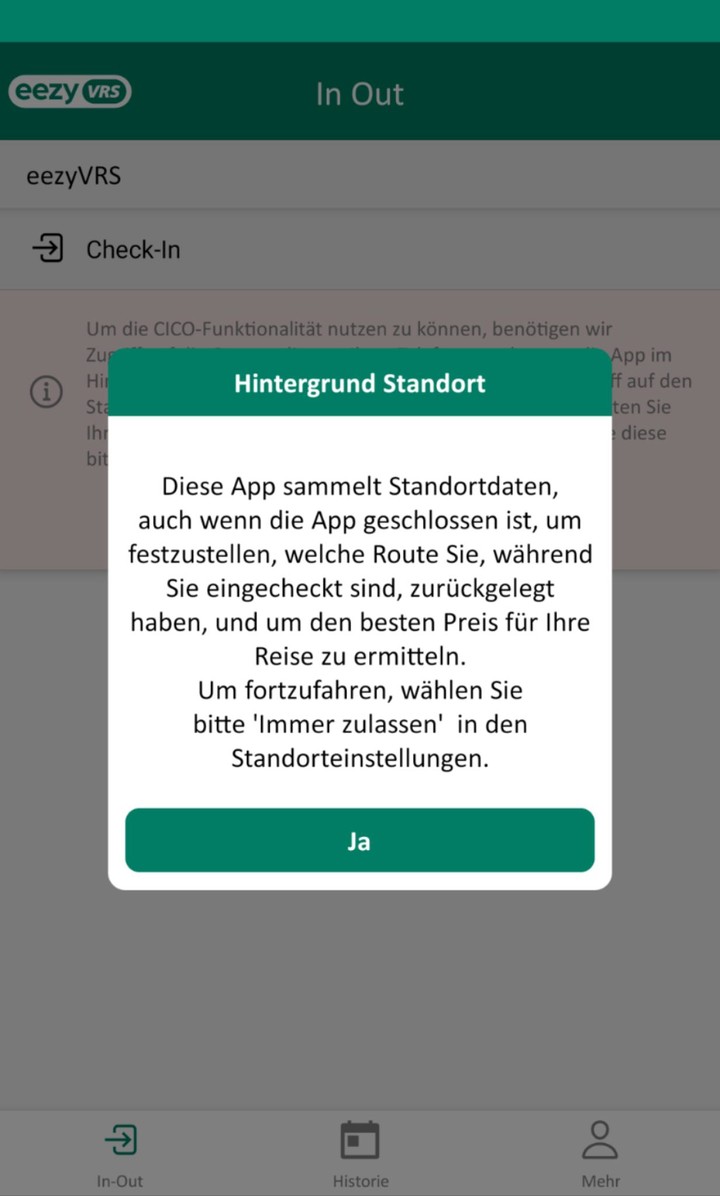The width and height of the screenshot is (720, 1196).
Task: Tap the Check-In row label
Action: coord(133,249)
